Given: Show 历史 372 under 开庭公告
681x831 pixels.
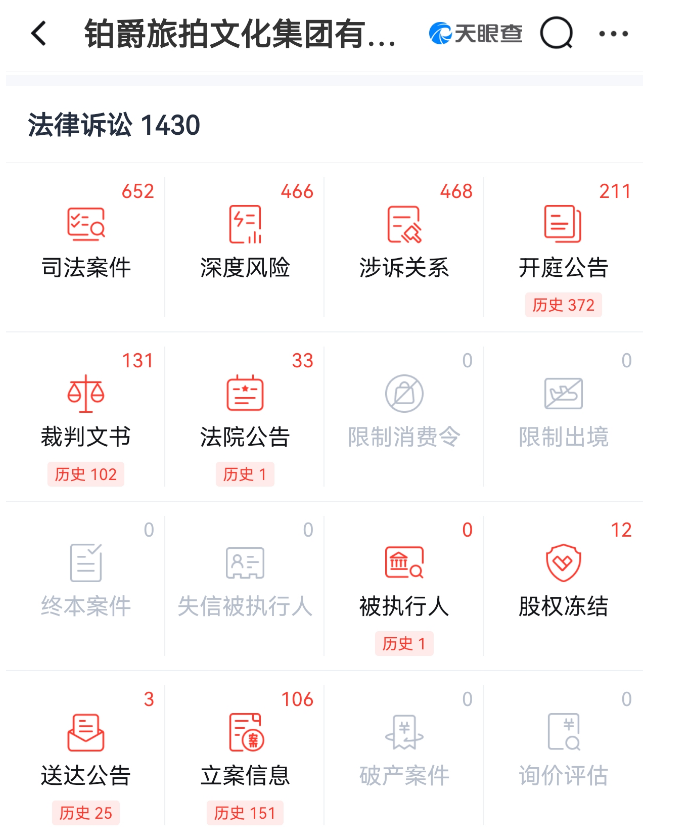Looking at the screenshot, I should [x=563, y=305].
